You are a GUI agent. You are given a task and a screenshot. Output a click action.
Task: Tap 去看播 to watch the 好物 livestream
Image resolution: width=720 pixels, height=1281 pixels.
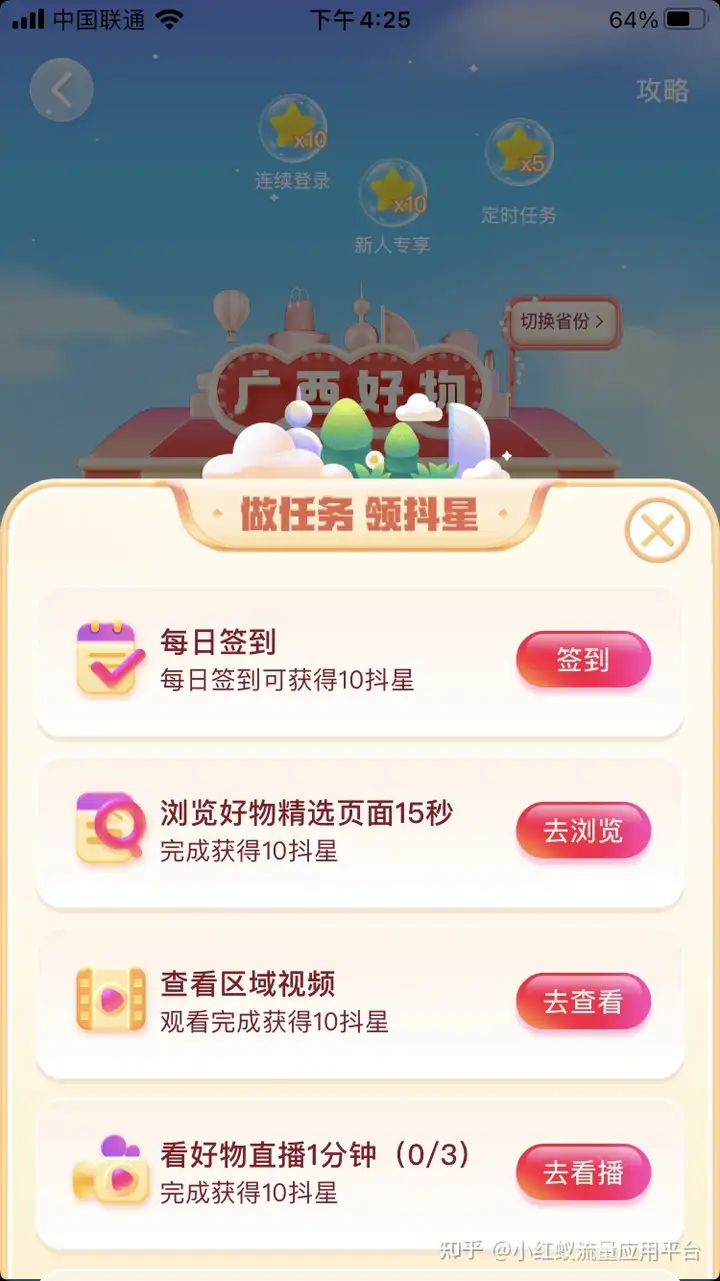point(583,1172)
